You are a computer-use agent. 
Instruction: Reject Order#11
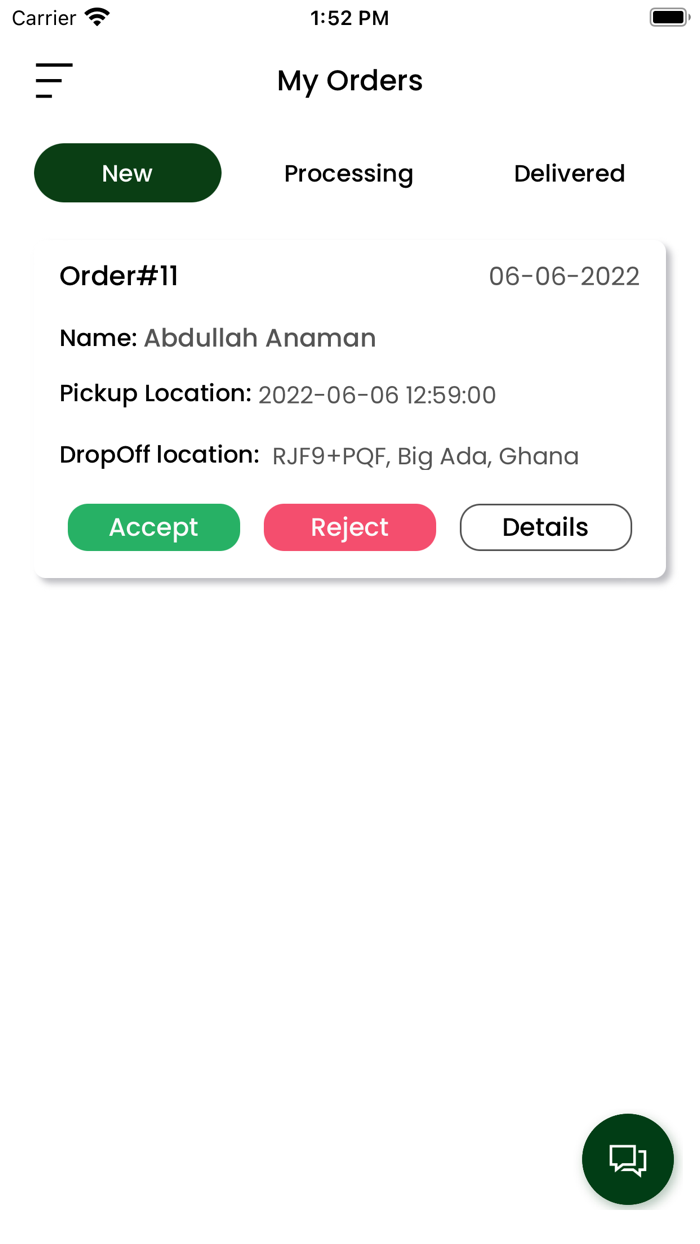(350, 527)
